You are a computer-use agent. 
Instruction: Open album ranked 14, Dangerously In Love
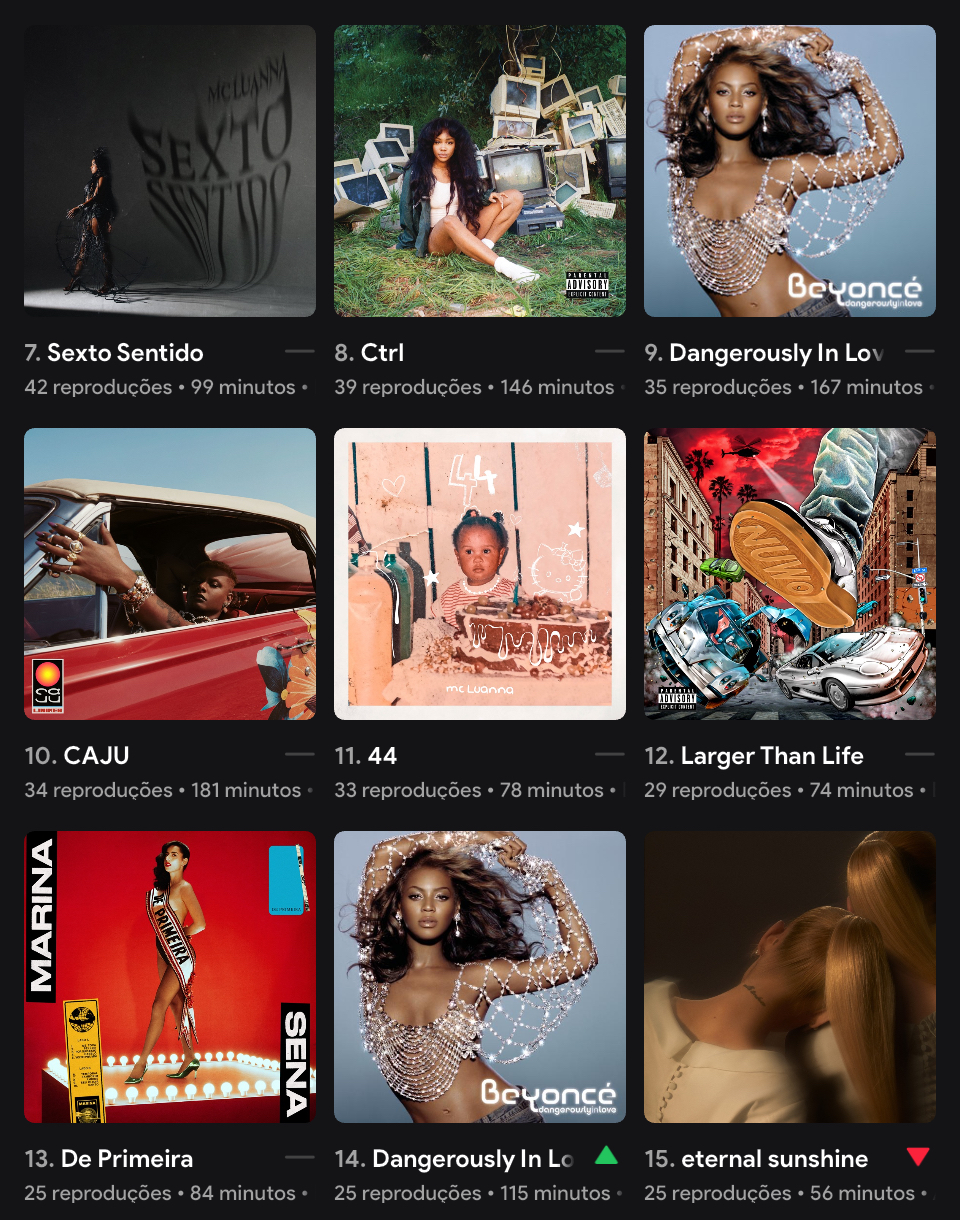(x=480, y=977)
